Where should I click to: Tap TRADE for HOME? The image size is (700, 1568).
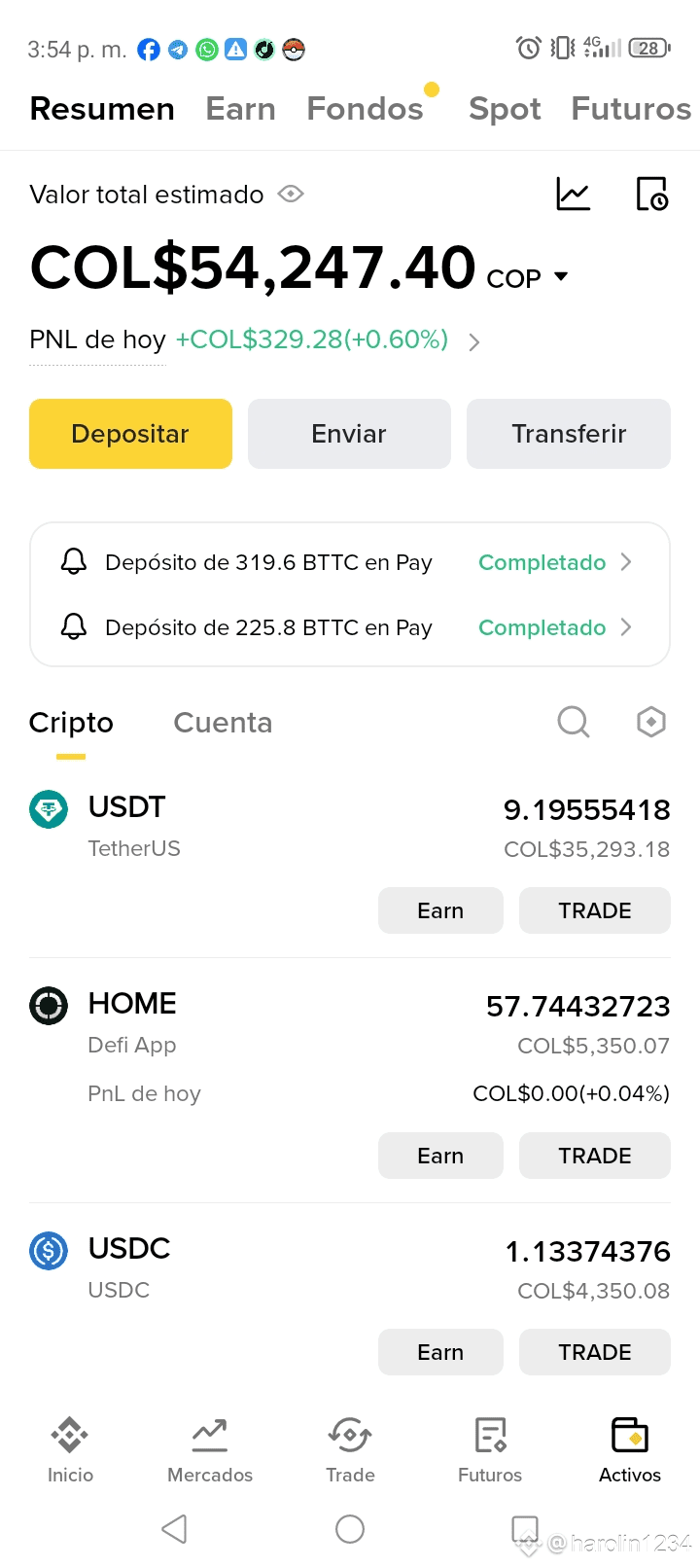(x=594, y=1156)
